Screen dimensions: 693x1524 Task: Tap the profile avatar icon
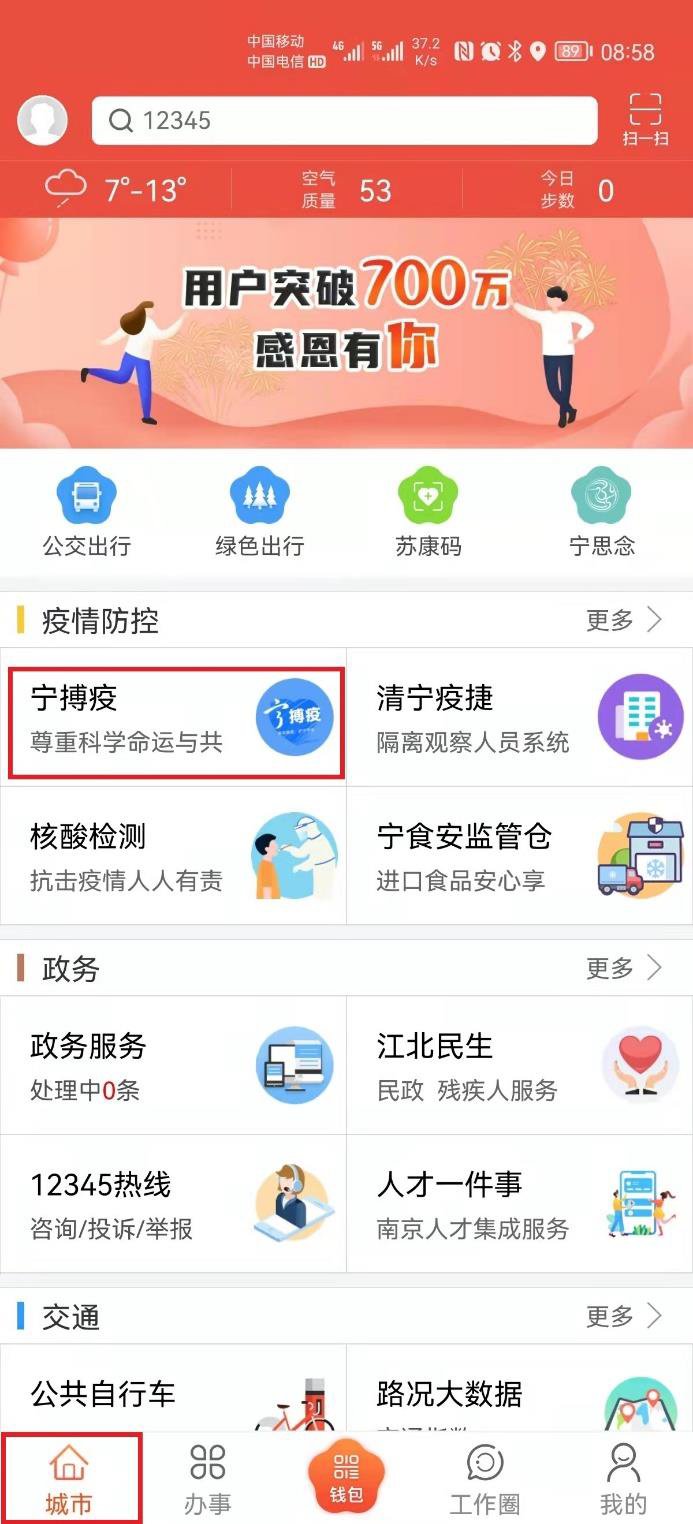pyautogui.click(x=42, y=121)
